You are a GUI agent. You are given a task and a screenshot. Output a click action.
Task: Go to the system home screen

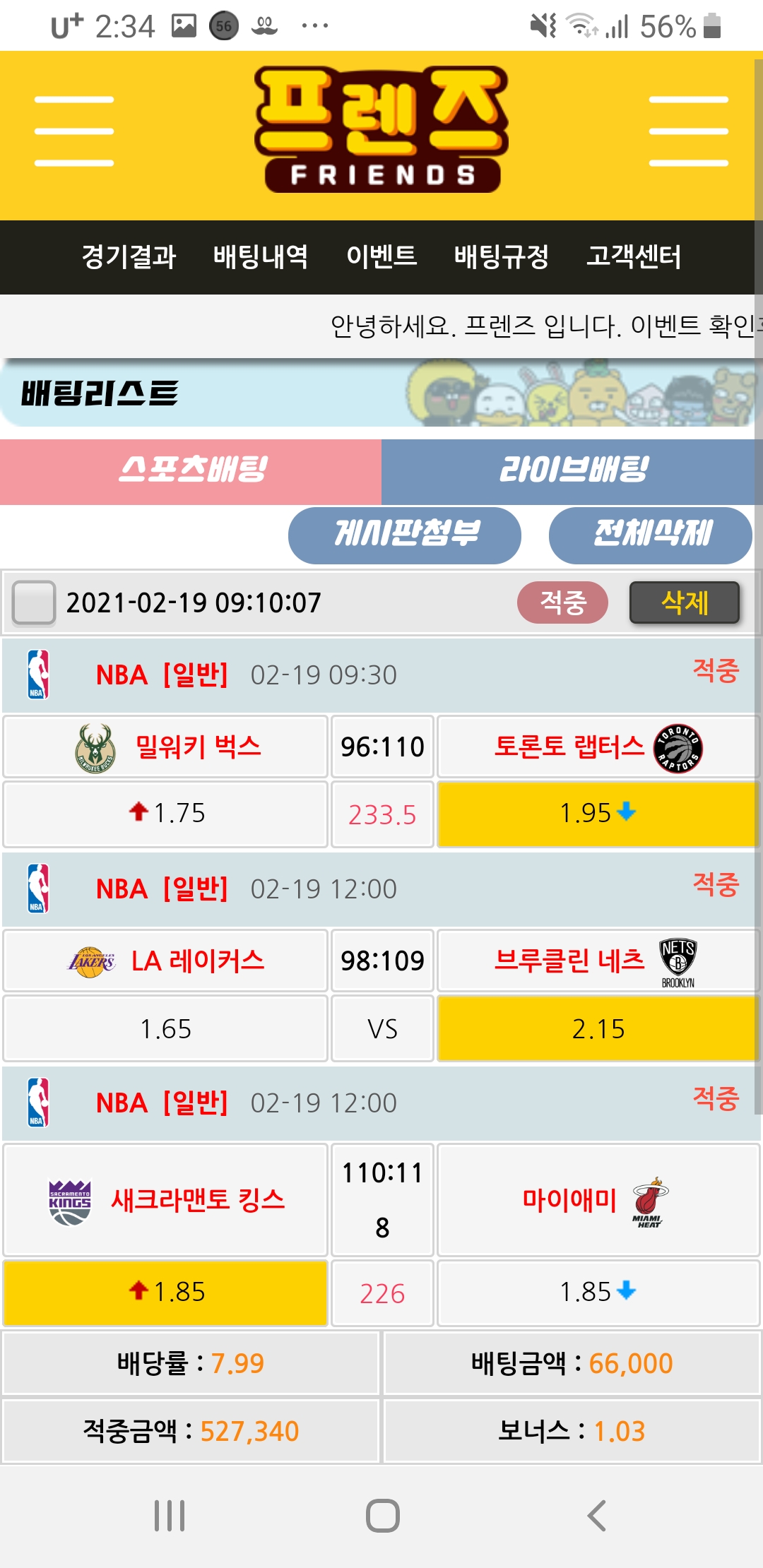[x=382, y=1516]
